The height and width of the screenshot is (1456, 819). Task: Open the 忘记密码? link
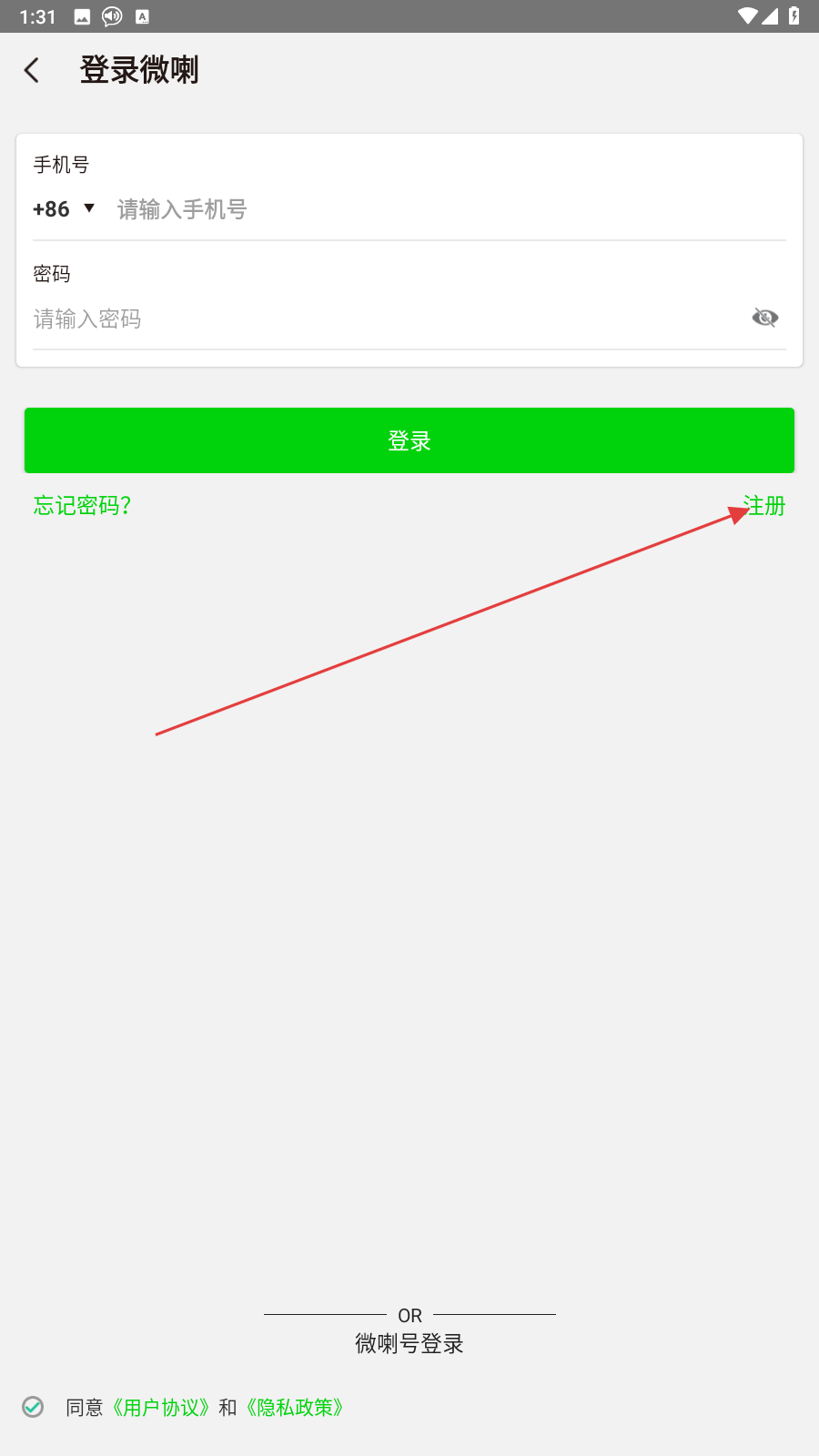(83, 505)
